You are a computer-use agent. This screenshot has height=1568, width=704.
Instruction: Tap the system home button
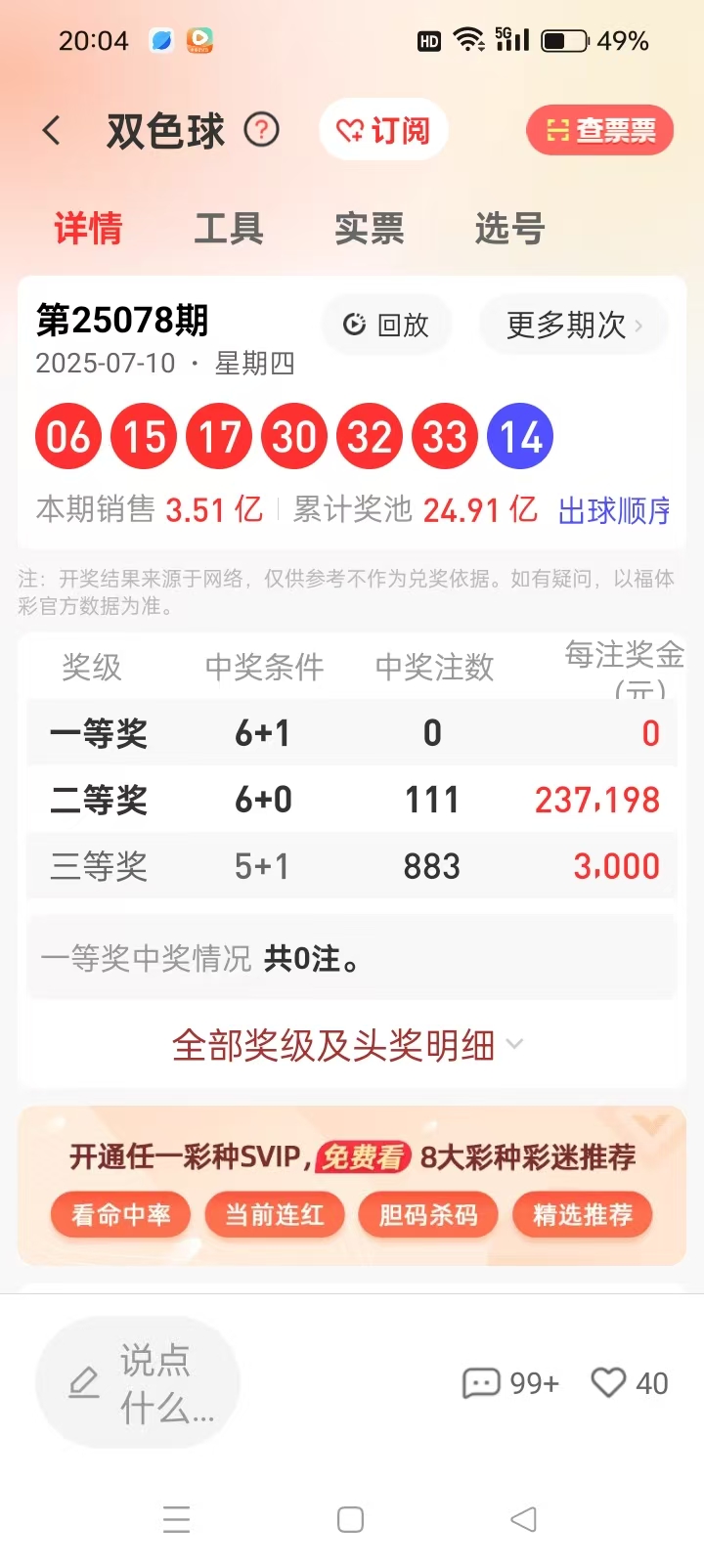(350, 1519)
